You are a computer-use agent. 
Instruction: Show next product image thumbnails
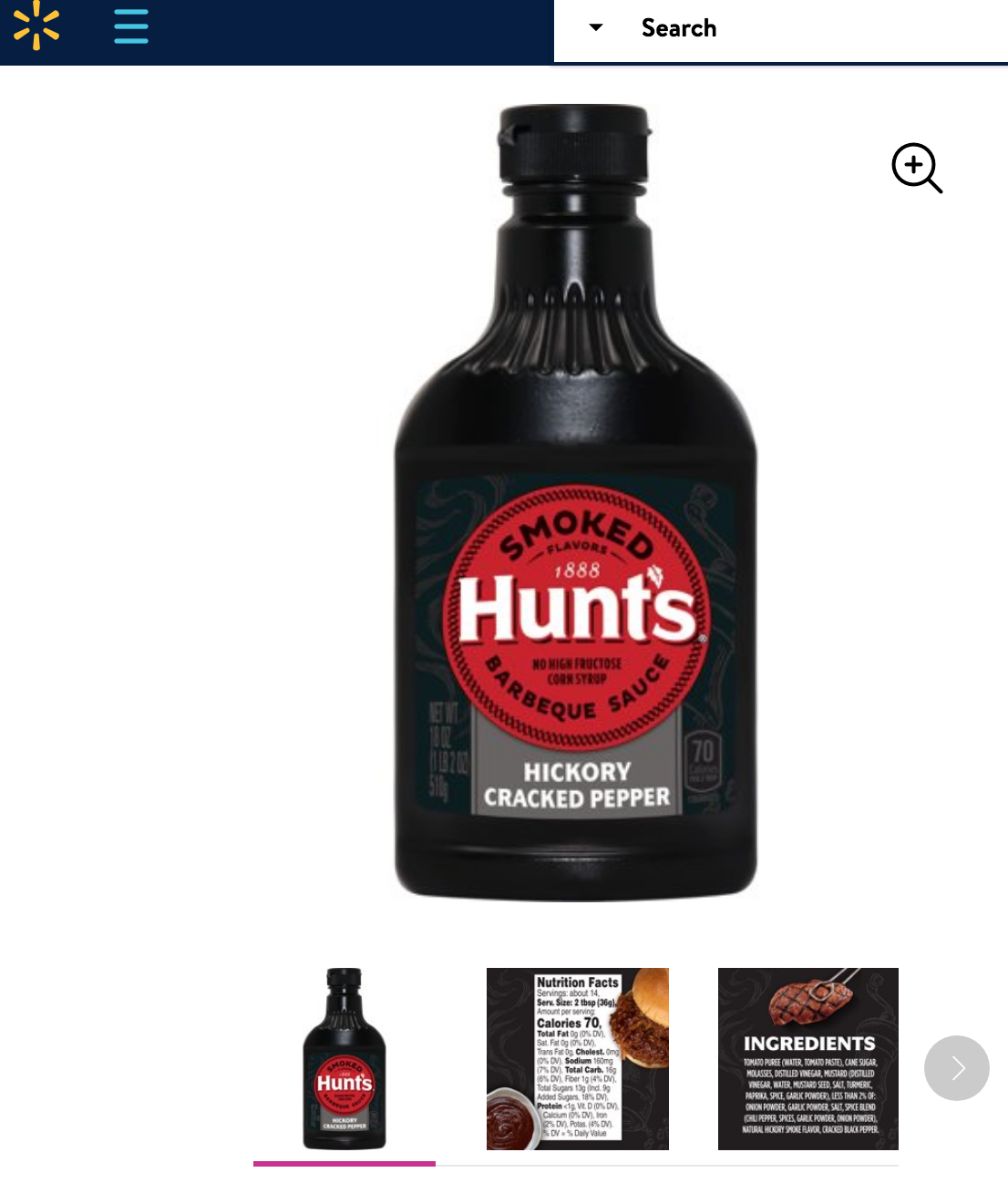pyautogui.click(x=956, y=1067)
